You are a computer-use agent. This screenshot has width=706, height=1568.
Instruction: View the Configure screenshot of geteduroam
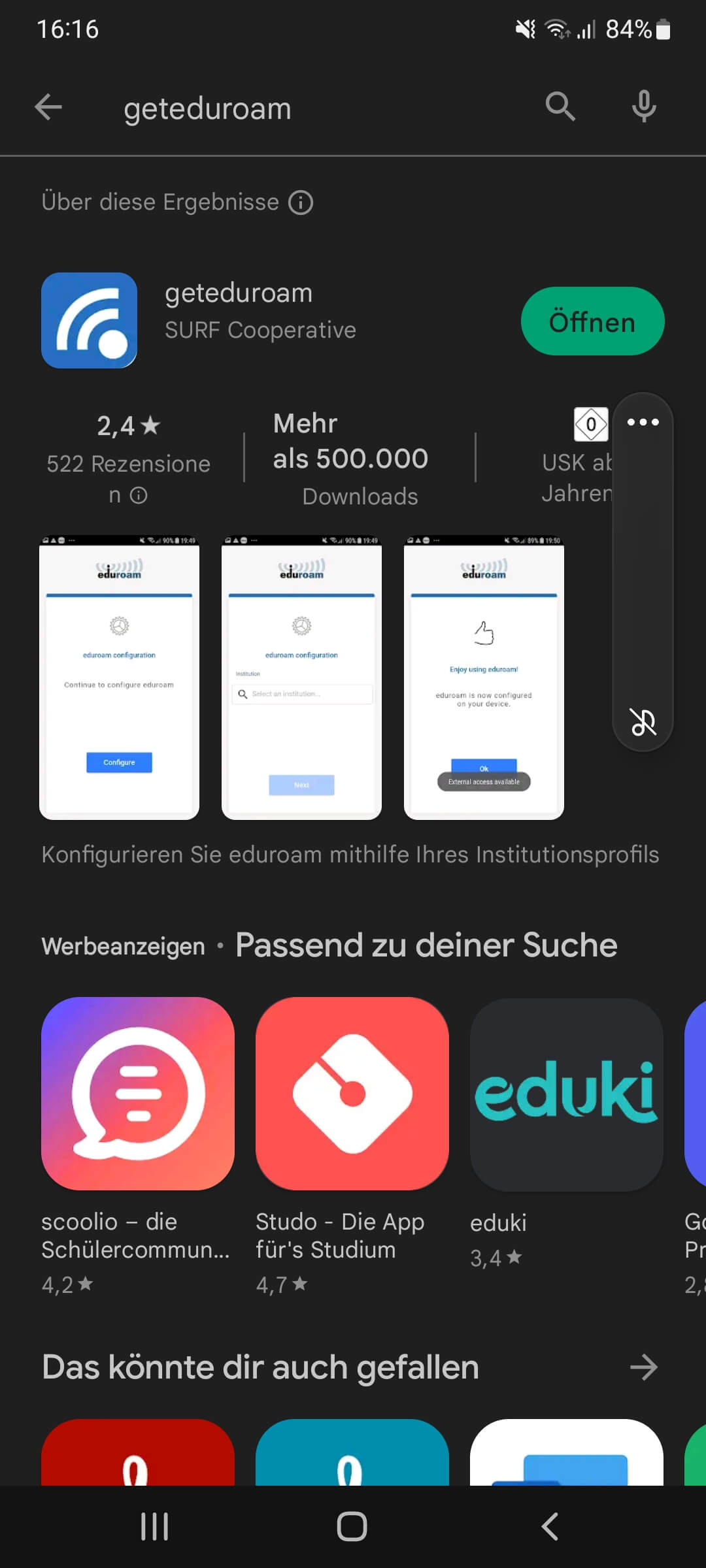tap(119, 678)
